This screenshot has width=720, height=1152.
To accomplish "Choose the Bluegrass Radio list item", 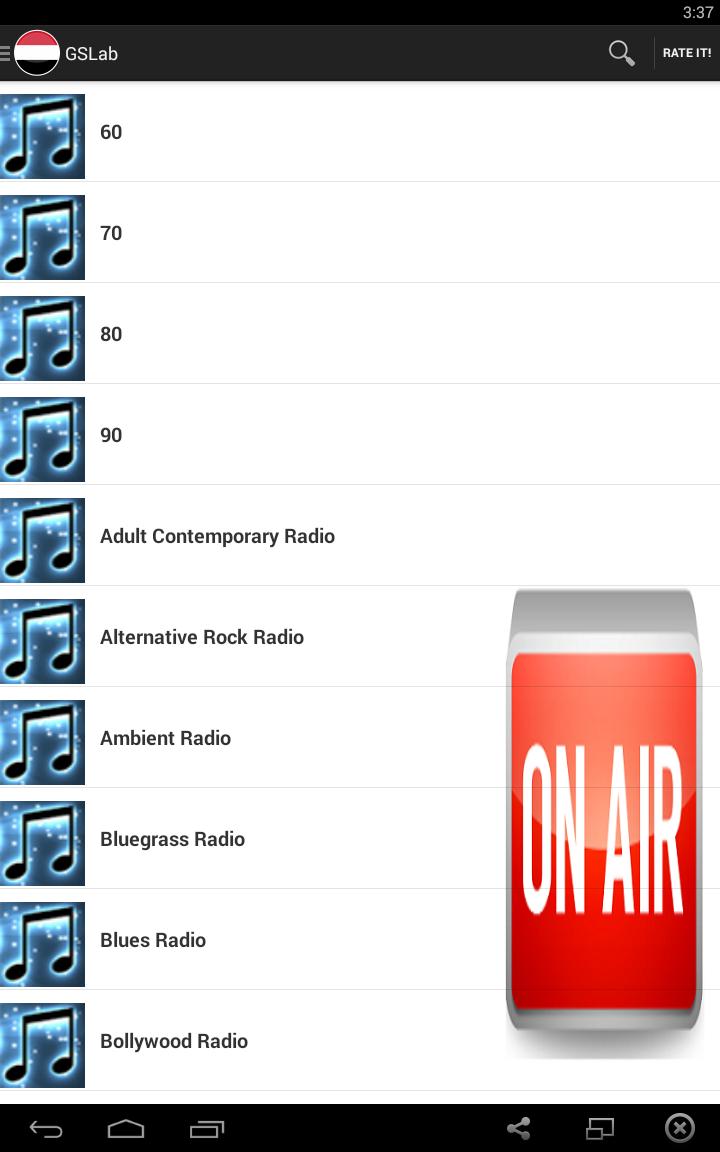I will (172, 840).
